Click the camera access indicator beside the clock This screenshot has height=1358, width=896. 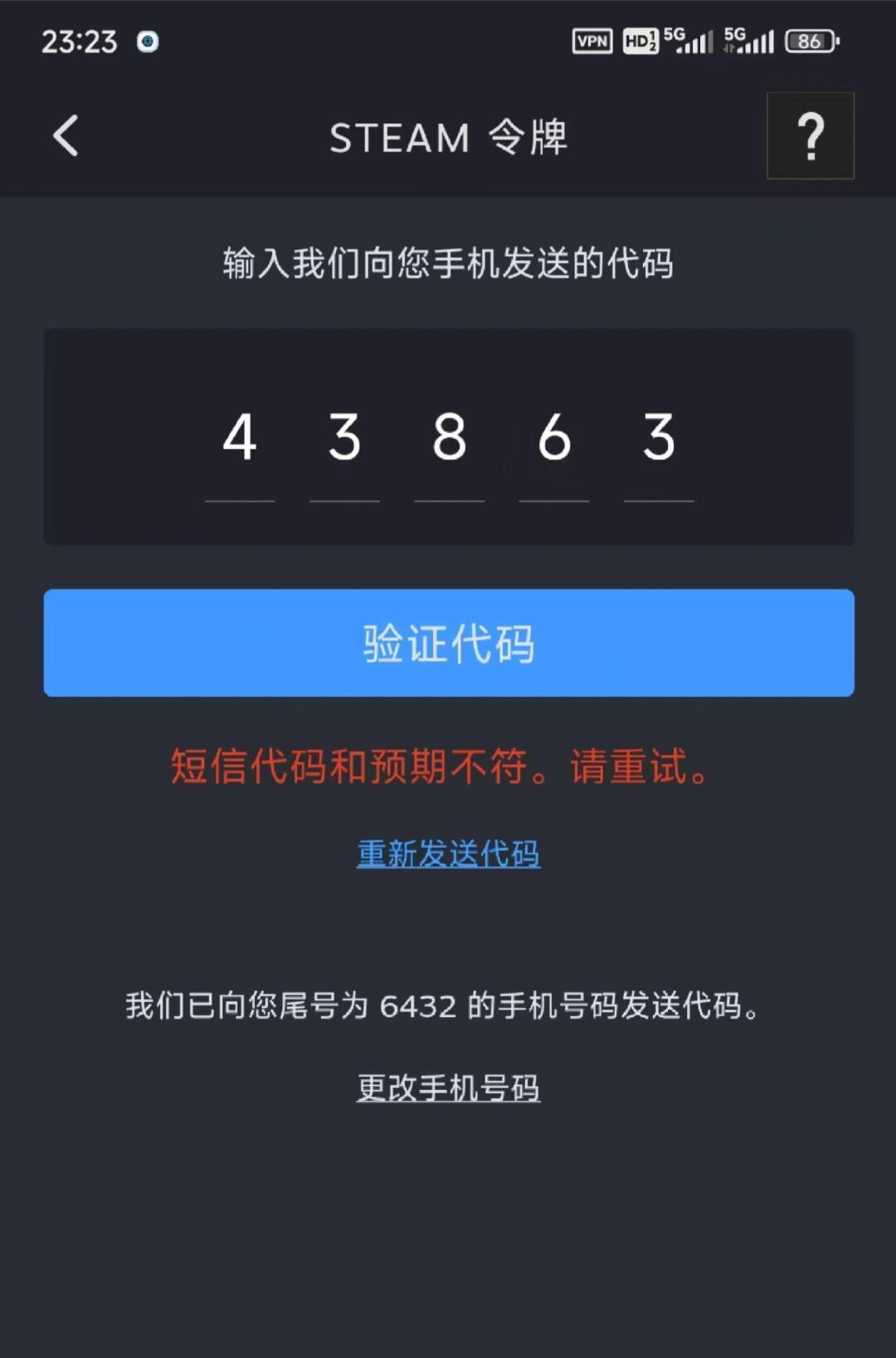pyautogui.click(x=148, y=40)
